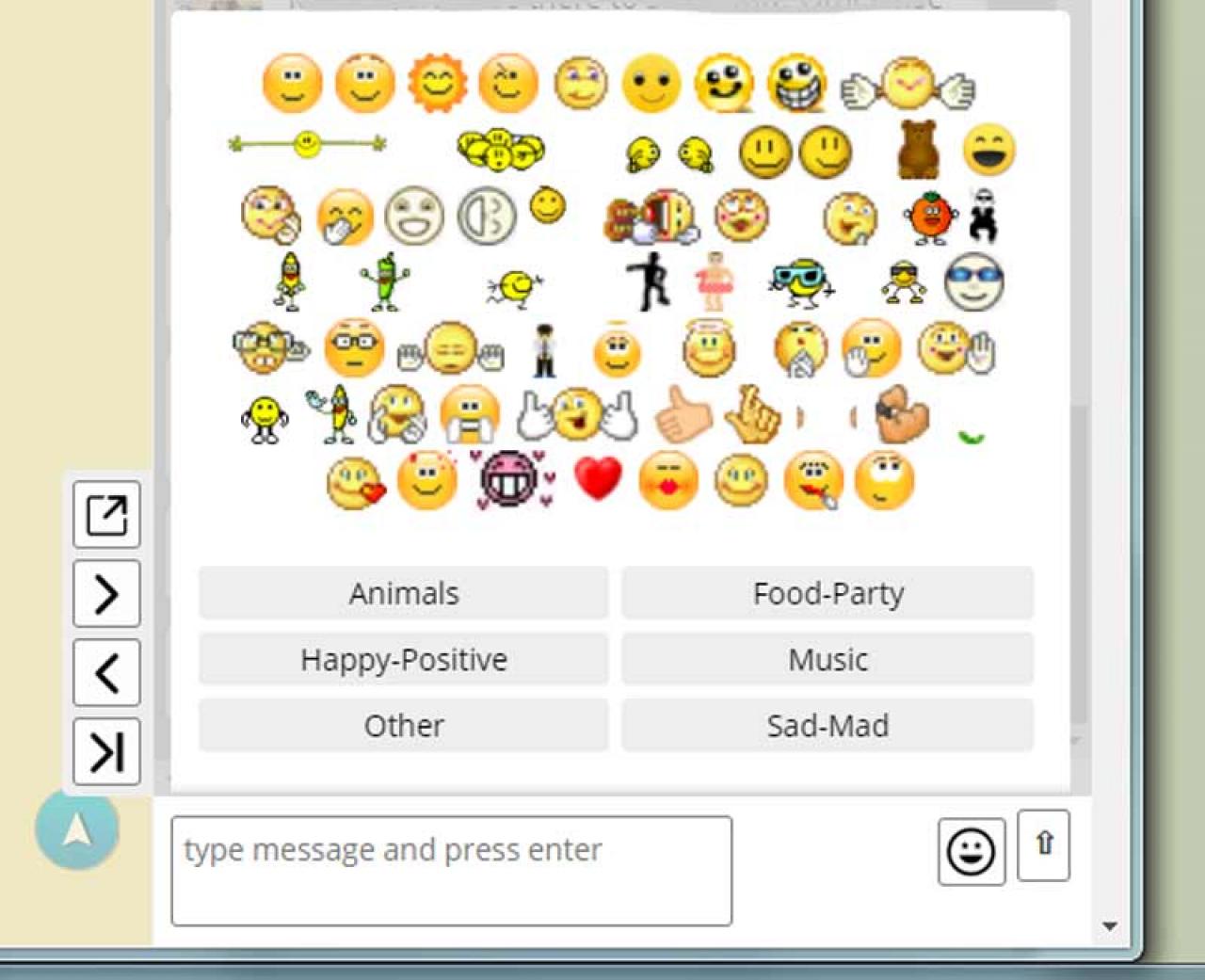Image resolution: width=1205 pixels, height=980 pixels.
Task: Switch to Music emoticons
Action: click(827, 659)
